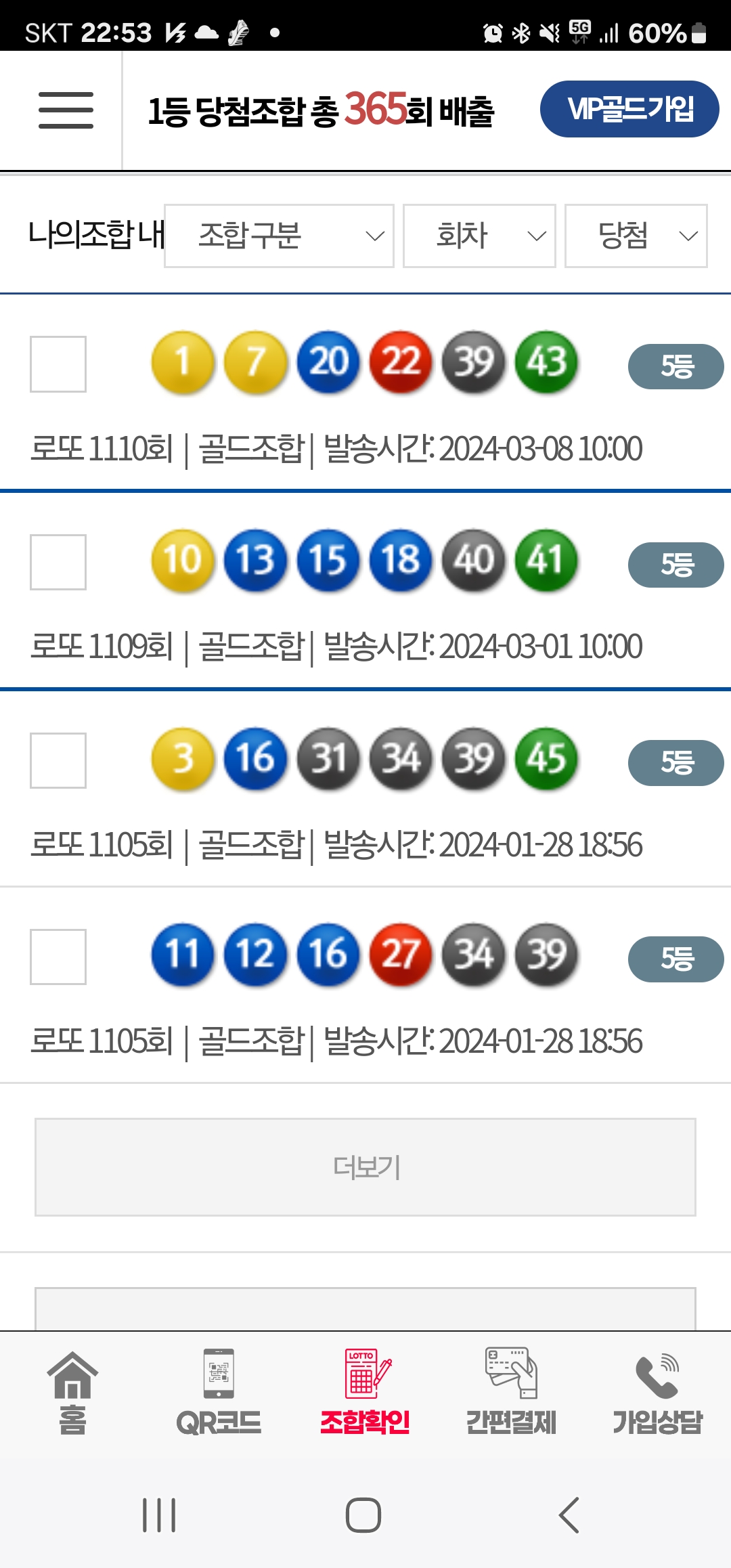Open the recent apps button

coord(160,1515)
